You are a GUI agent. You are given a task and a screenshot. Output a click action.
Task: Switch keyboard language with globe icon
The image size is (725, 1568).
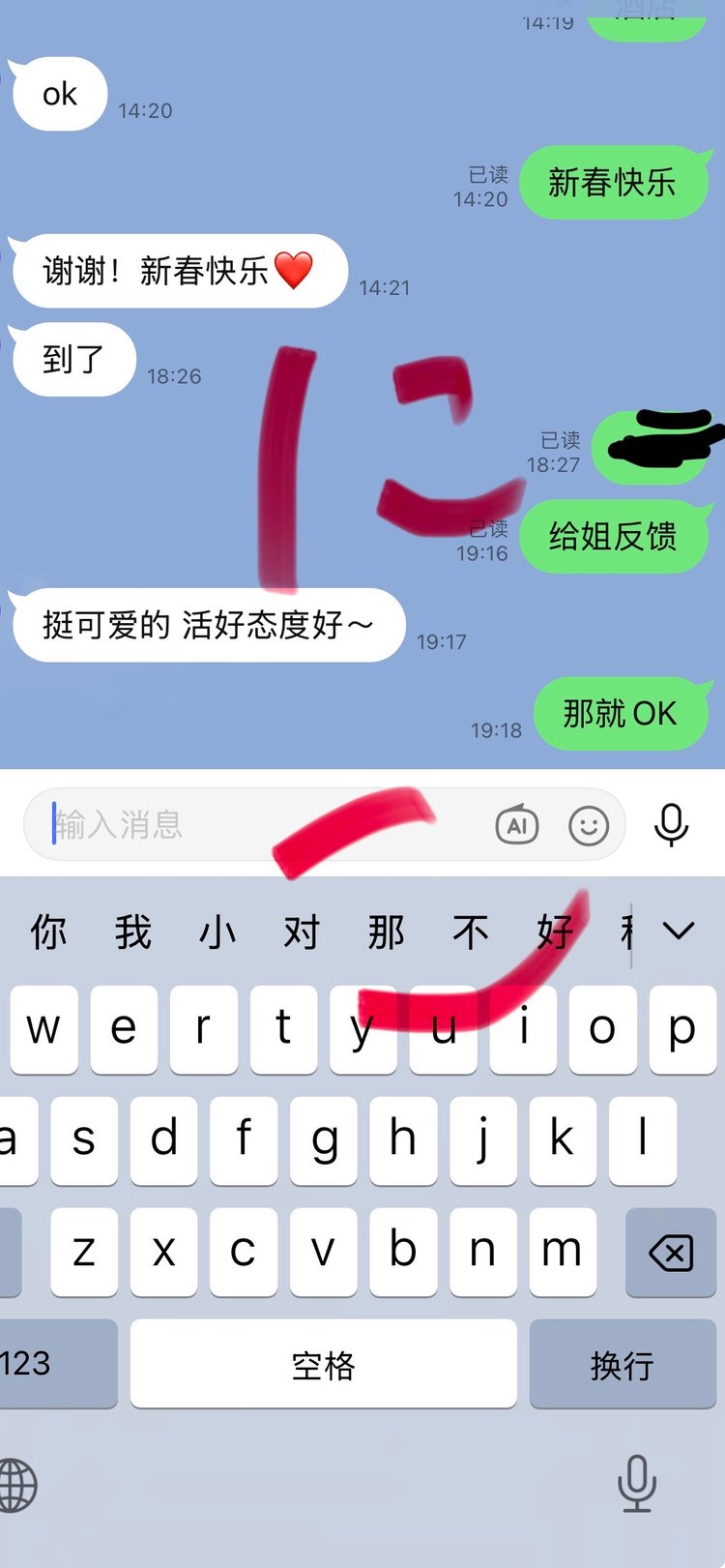click(17, 1485)
